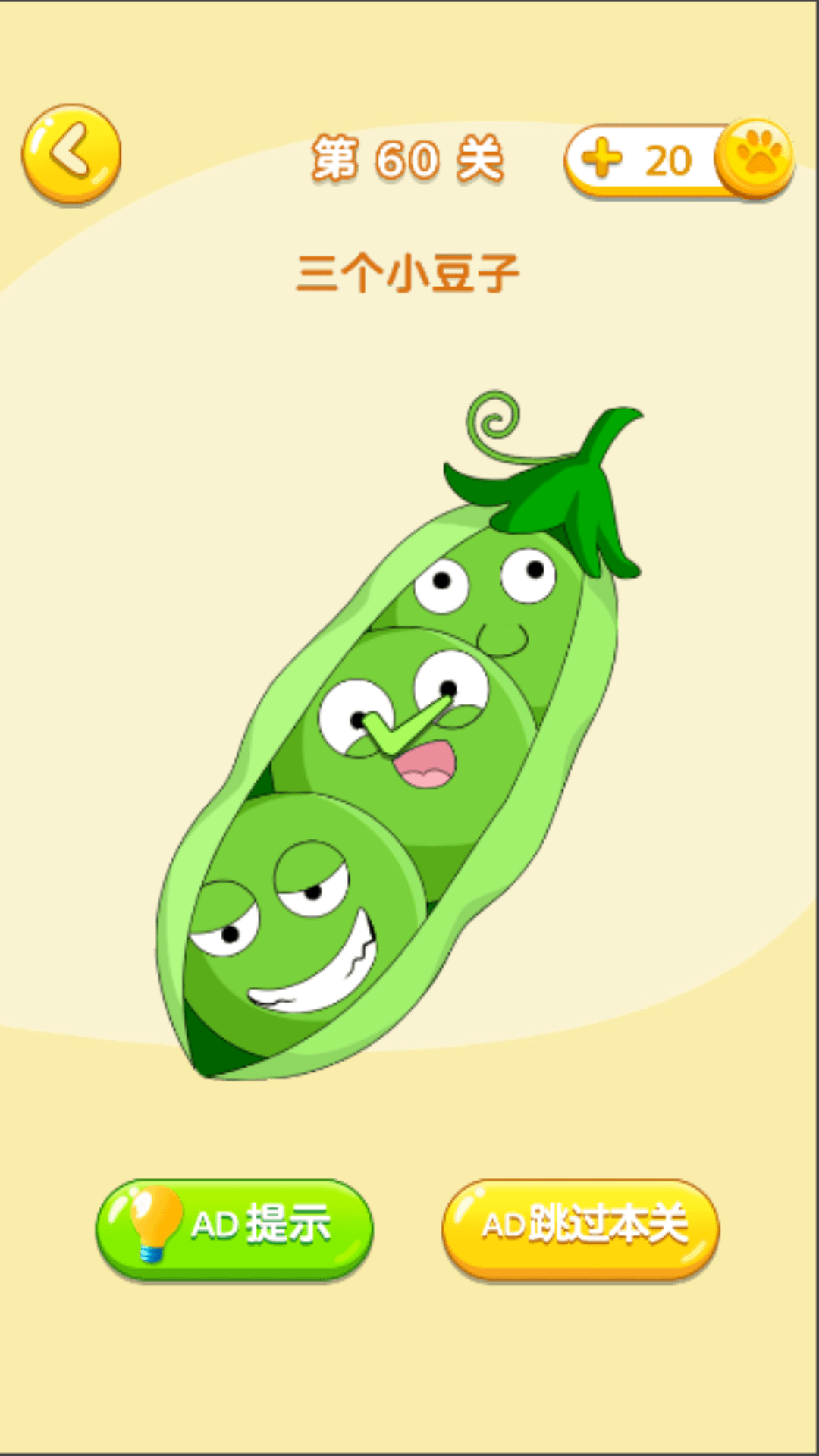The width and height of the screenshot is (819, 1456).
Task: Get a hint via AD 提示
Action: (234, 1228)
